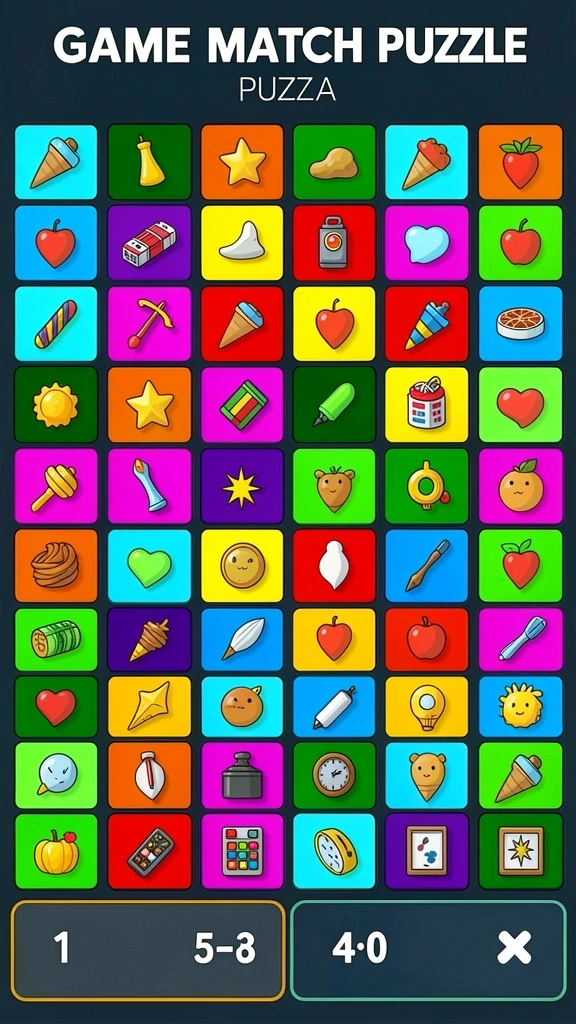Tap the framed star picture tile
The width and height of the screenshot is (576, 1024).
520,851
